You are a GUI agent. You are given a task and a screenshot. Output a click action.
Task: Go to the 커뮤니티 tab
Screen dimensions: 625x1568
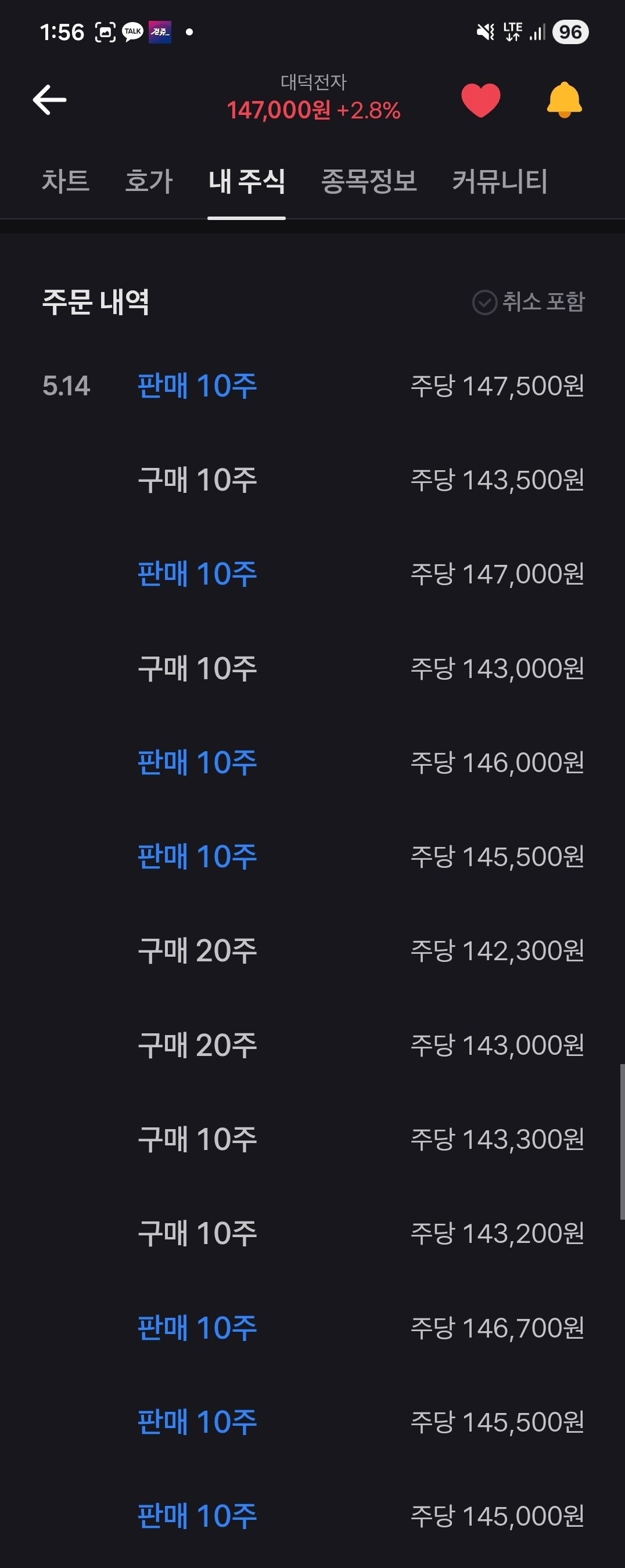pyautogui.click(x=500, y=181)
